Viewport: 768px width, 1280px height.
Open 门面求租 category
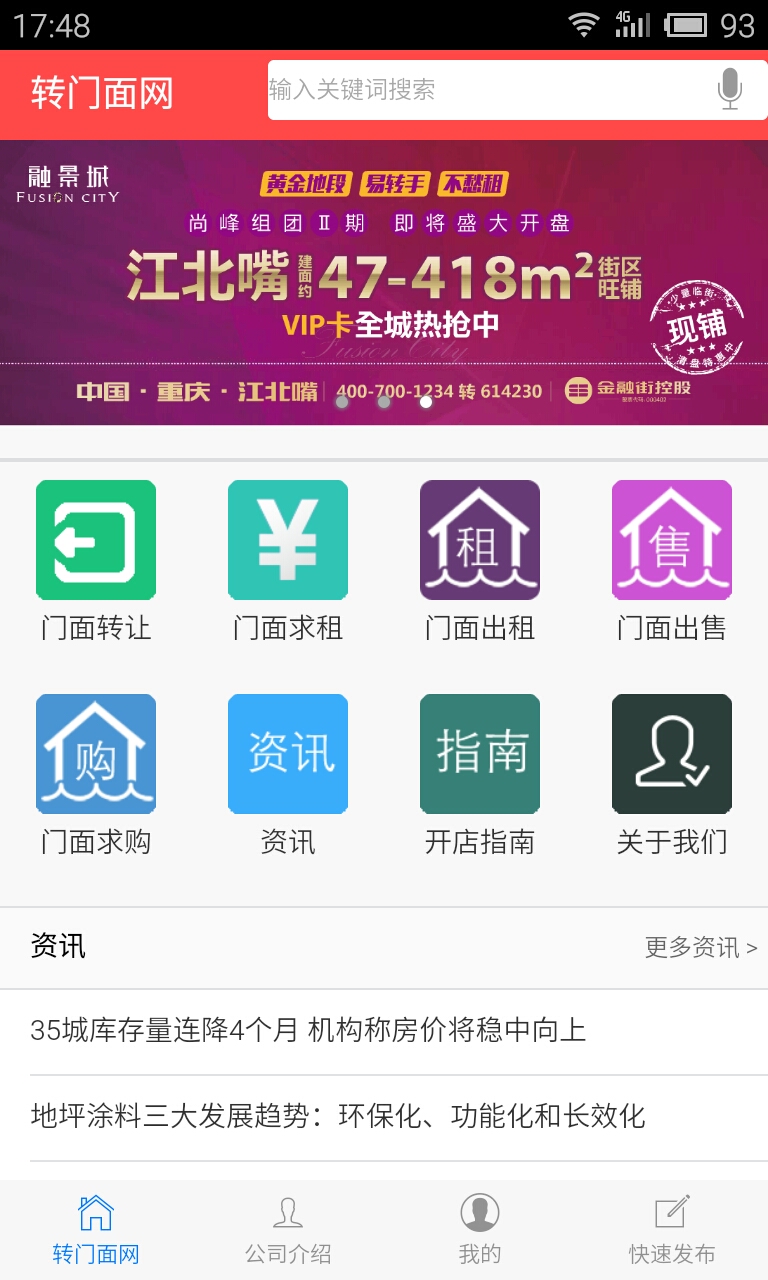point(288,560)
